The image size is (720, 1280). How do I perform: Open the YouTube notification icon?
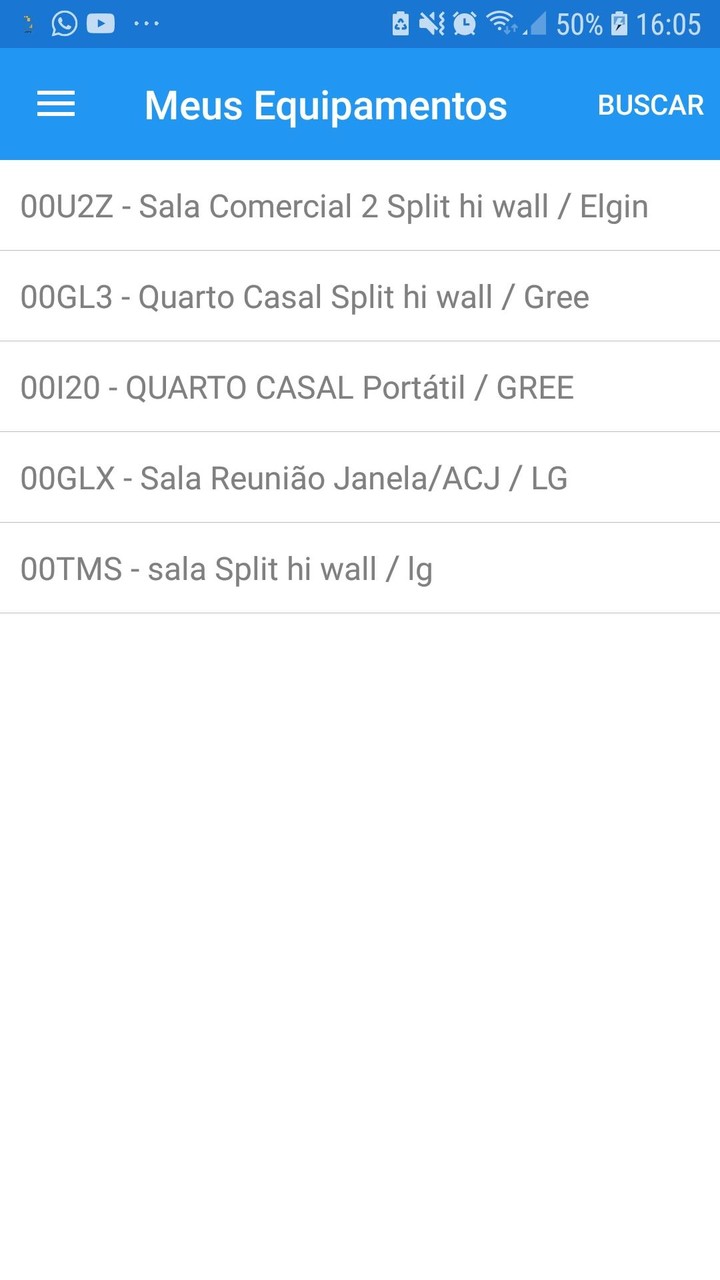pyautogui.click(x=100, y=23)
